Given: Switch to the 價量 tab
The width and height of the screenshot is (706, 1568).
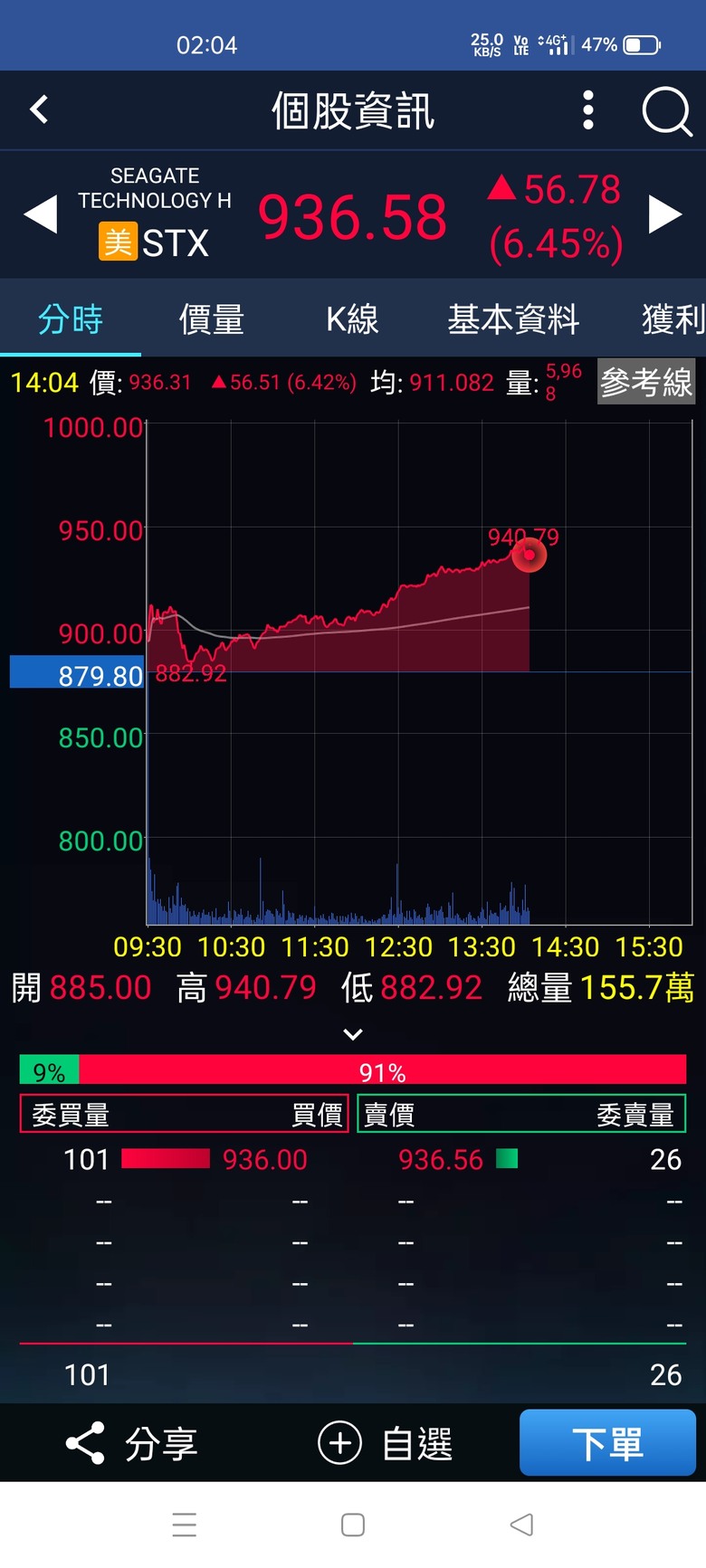Looking at the screenshot, I should coord(212,319).
